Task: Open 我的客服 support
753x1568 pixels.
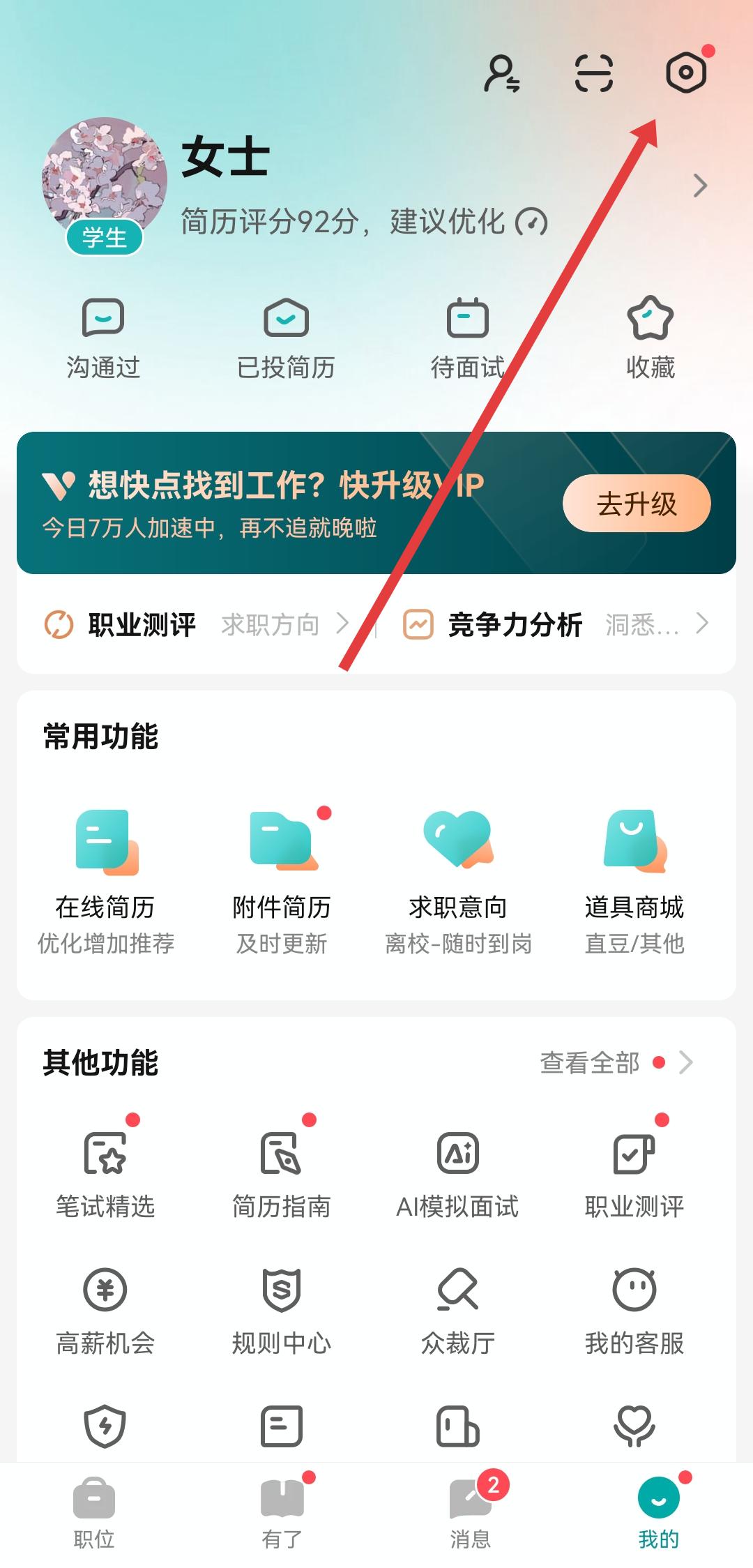Action: [634, 1310]
